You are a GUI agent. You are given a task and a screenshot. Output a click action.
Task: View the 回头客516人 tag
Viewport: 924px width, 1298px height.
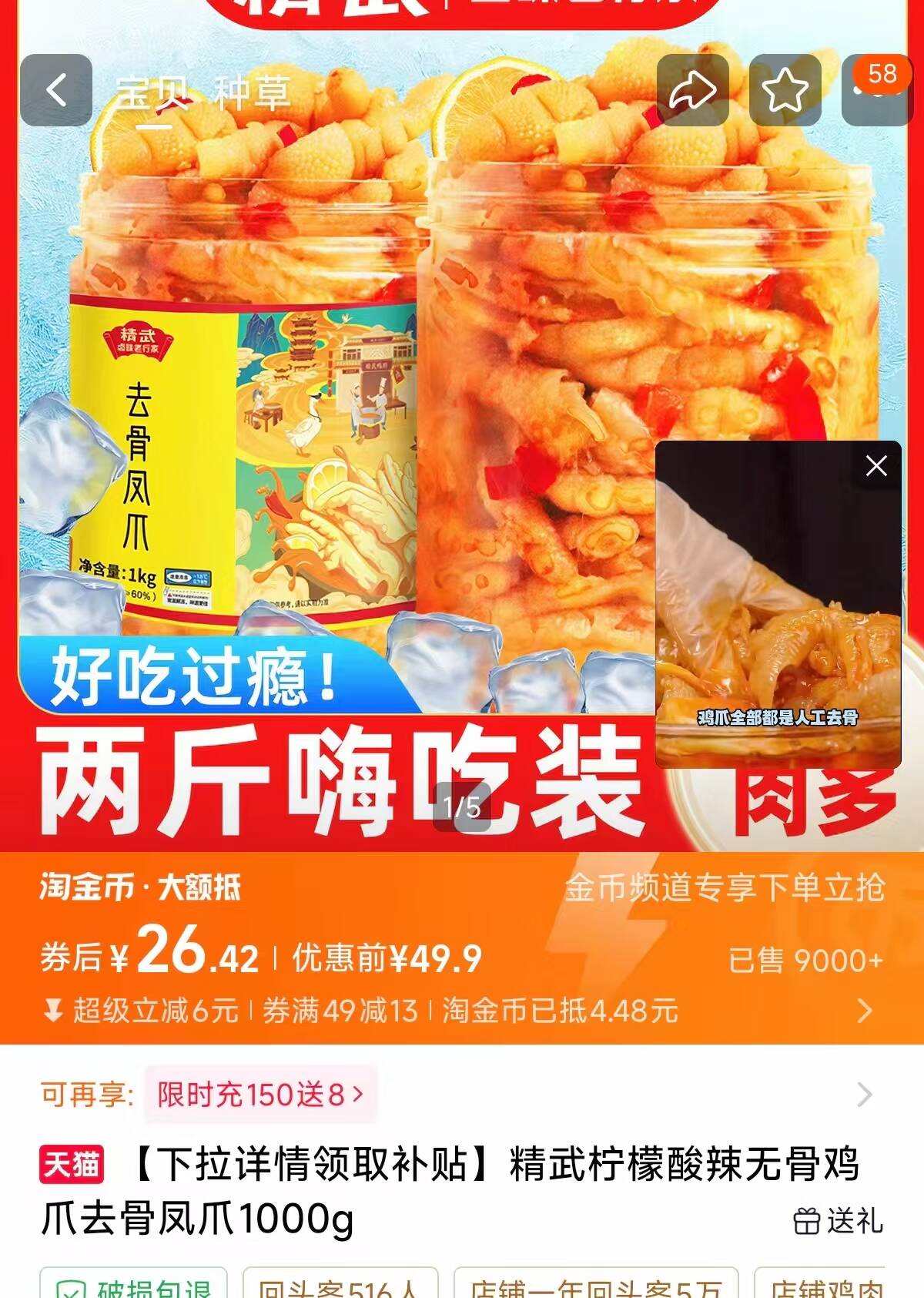[340, 1286]
